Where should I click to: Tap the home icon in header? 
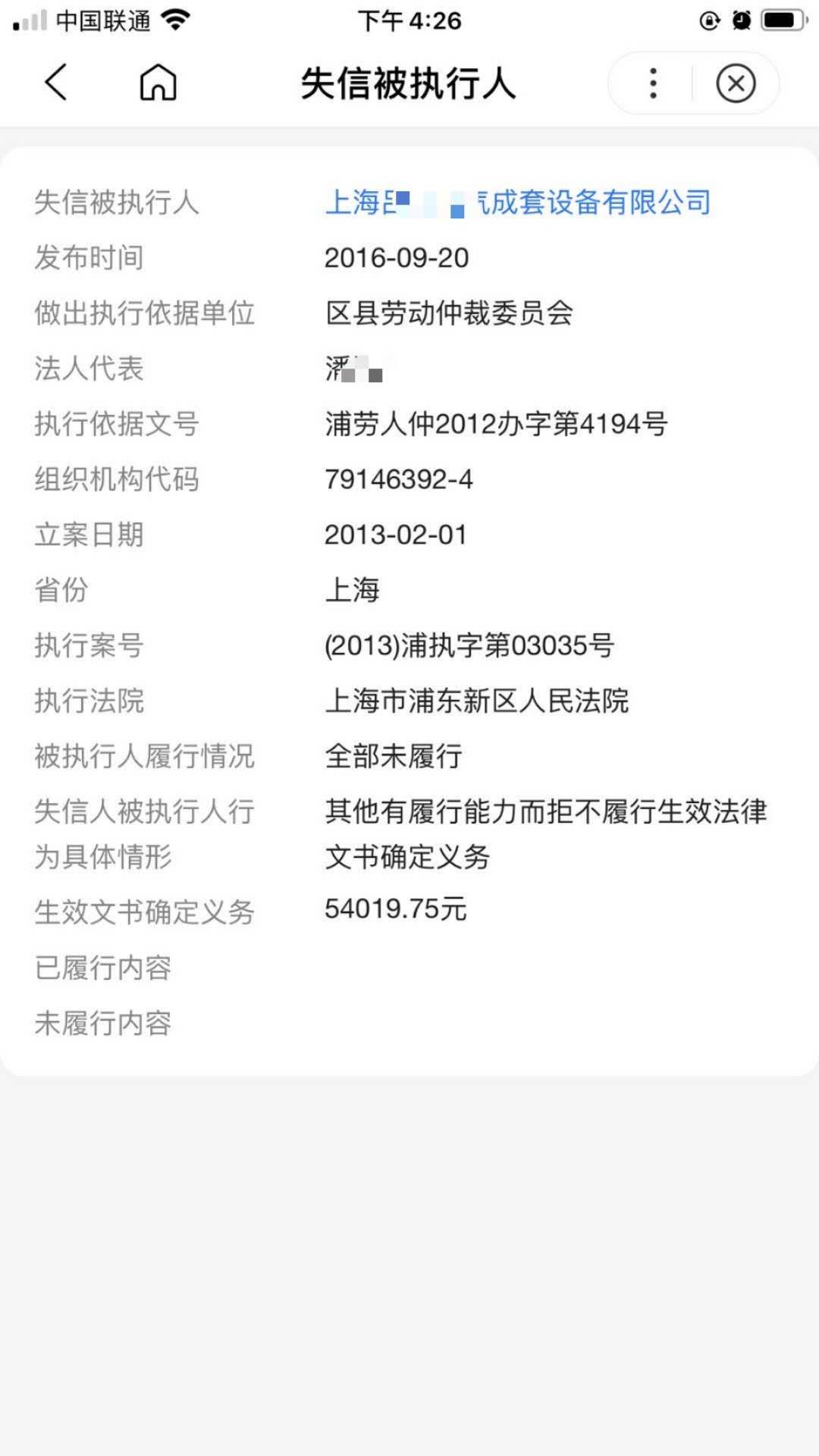pyautogui.click(x=158, y=82)
